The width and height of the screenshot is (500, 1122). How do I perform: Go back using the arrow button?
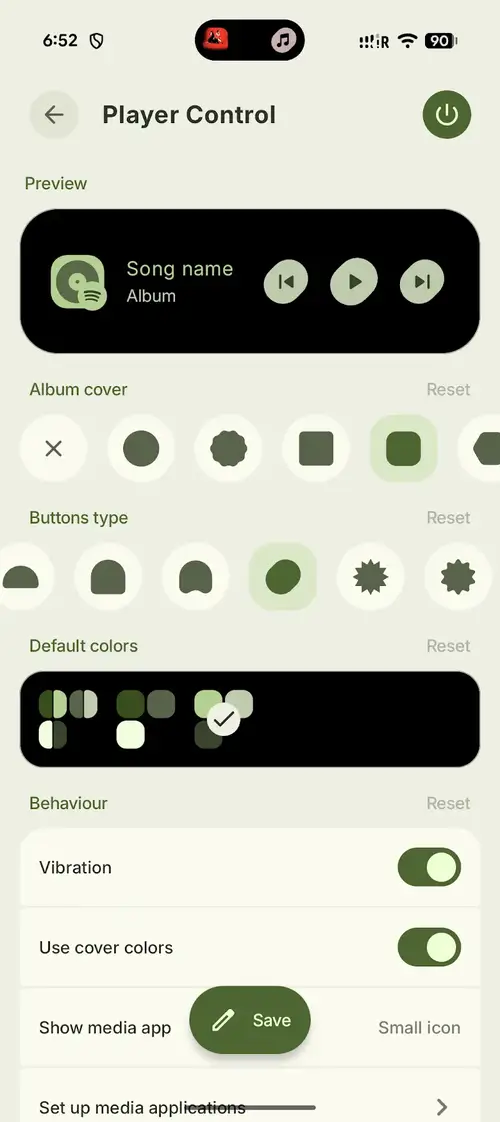pos(54,114)
